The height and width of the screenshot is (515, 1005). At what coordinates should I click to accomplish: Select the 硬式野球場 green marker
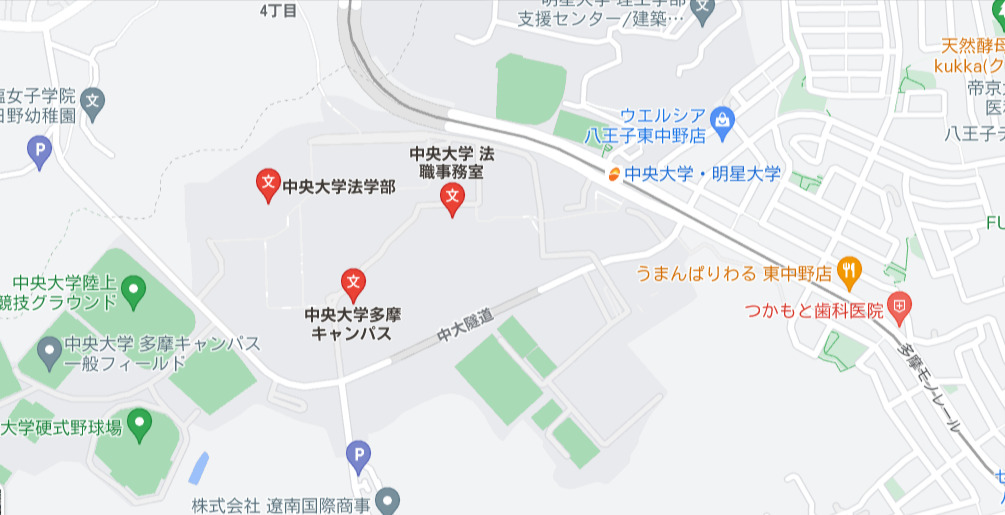click(139, 423)
